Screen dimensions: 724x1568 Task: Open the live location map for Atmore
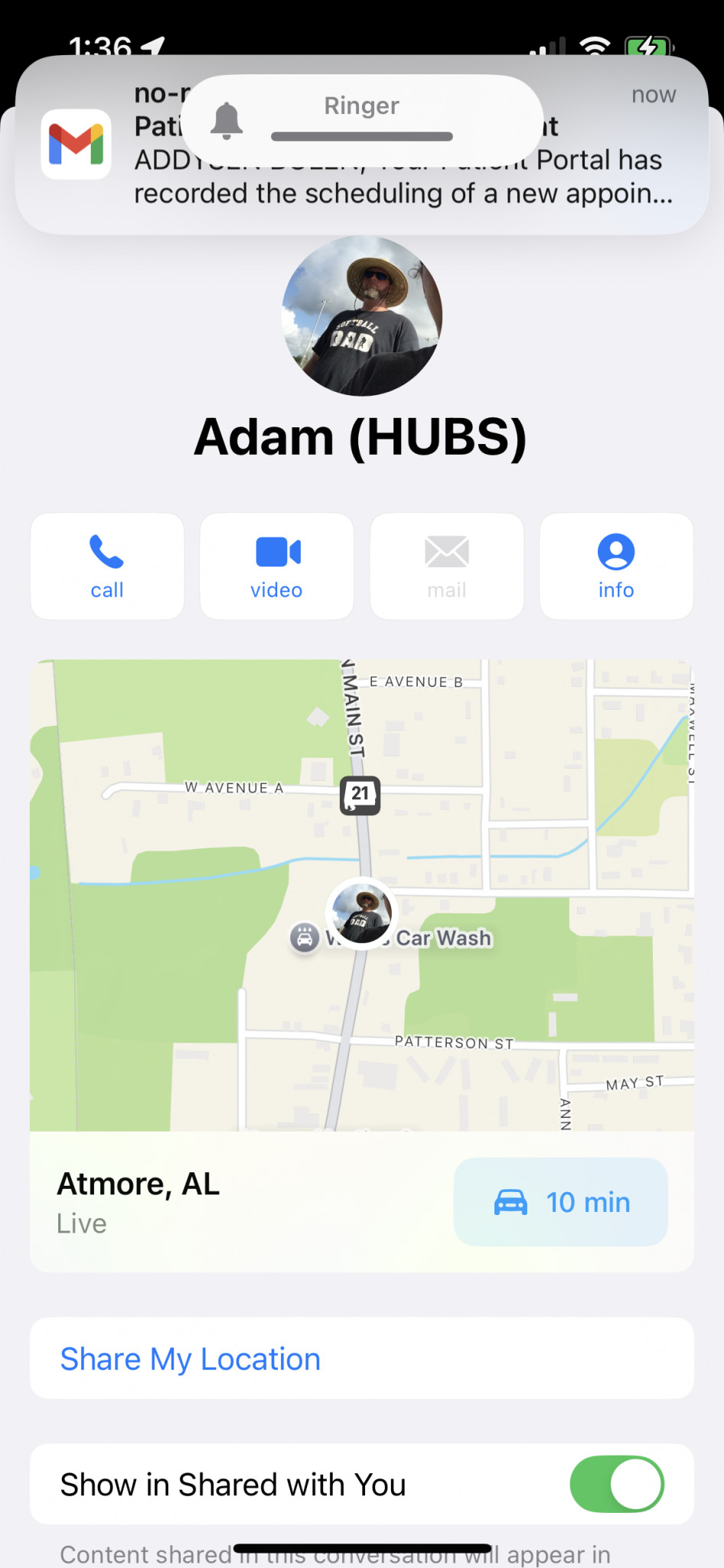click(362, 895)
